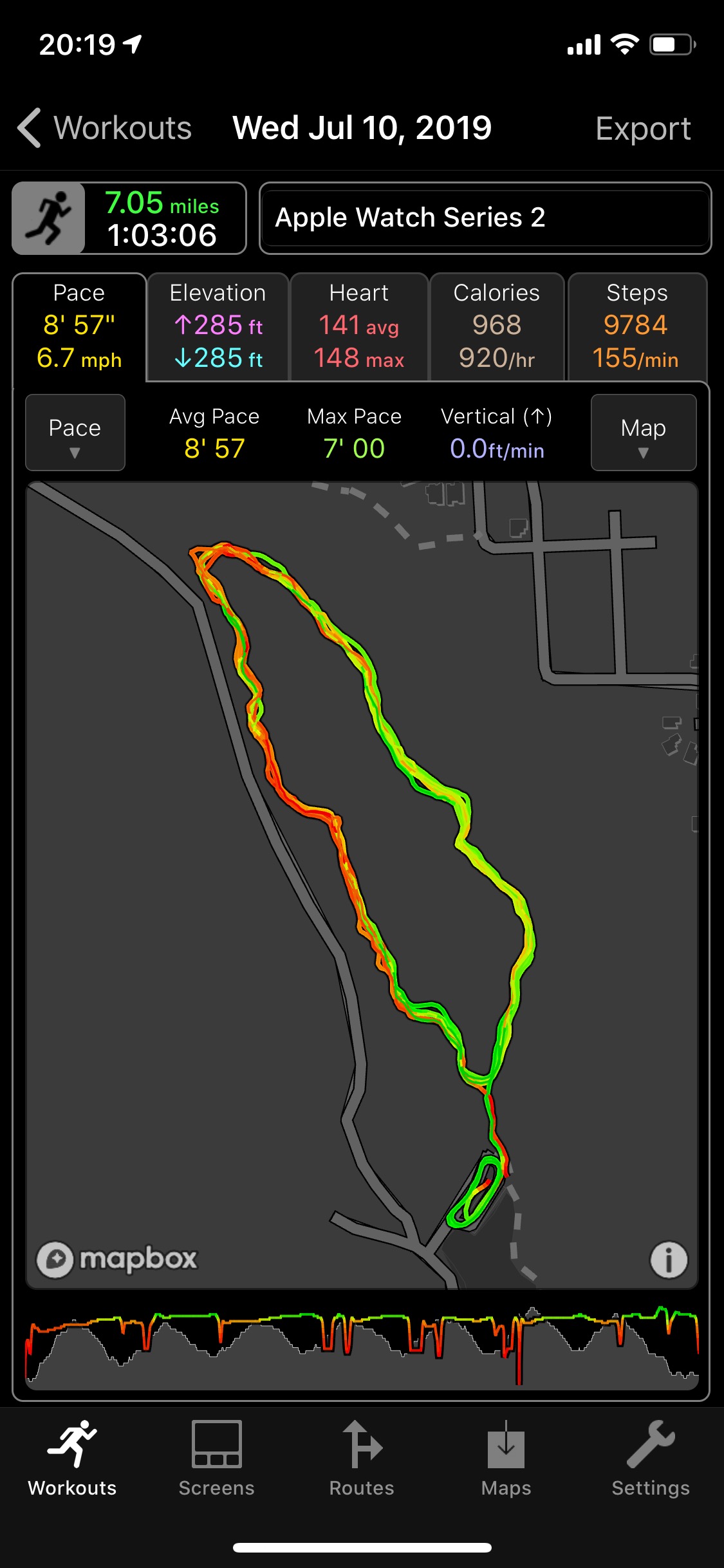Open the map info button

pyautogui.click(x=669, y=1260)
